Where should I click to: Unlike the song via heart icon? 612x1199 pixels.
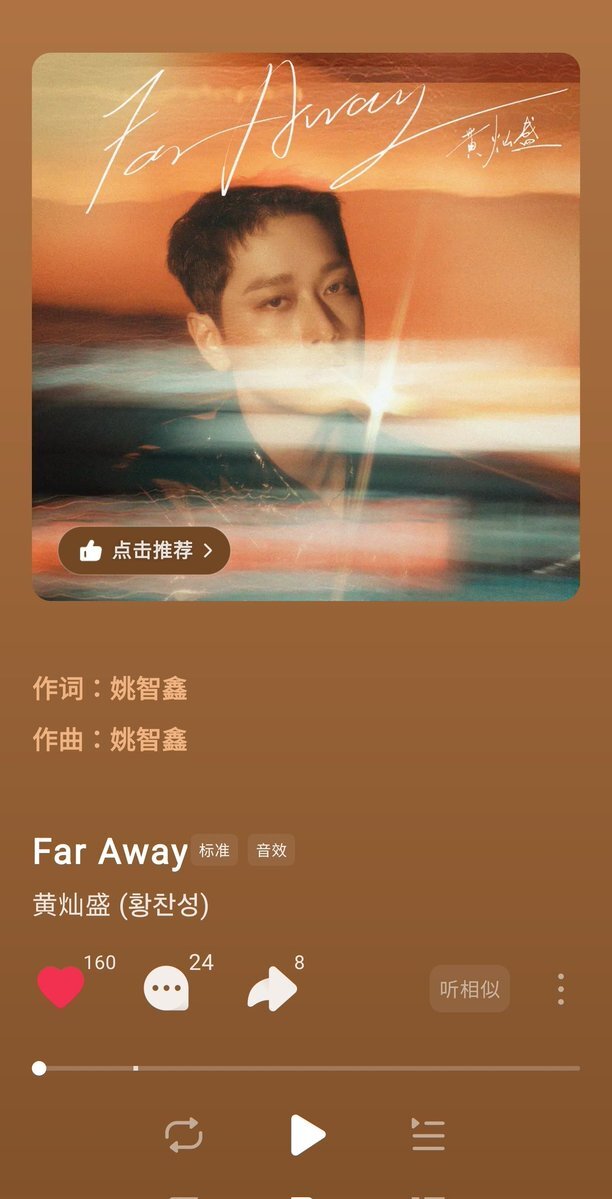point(61,988)
